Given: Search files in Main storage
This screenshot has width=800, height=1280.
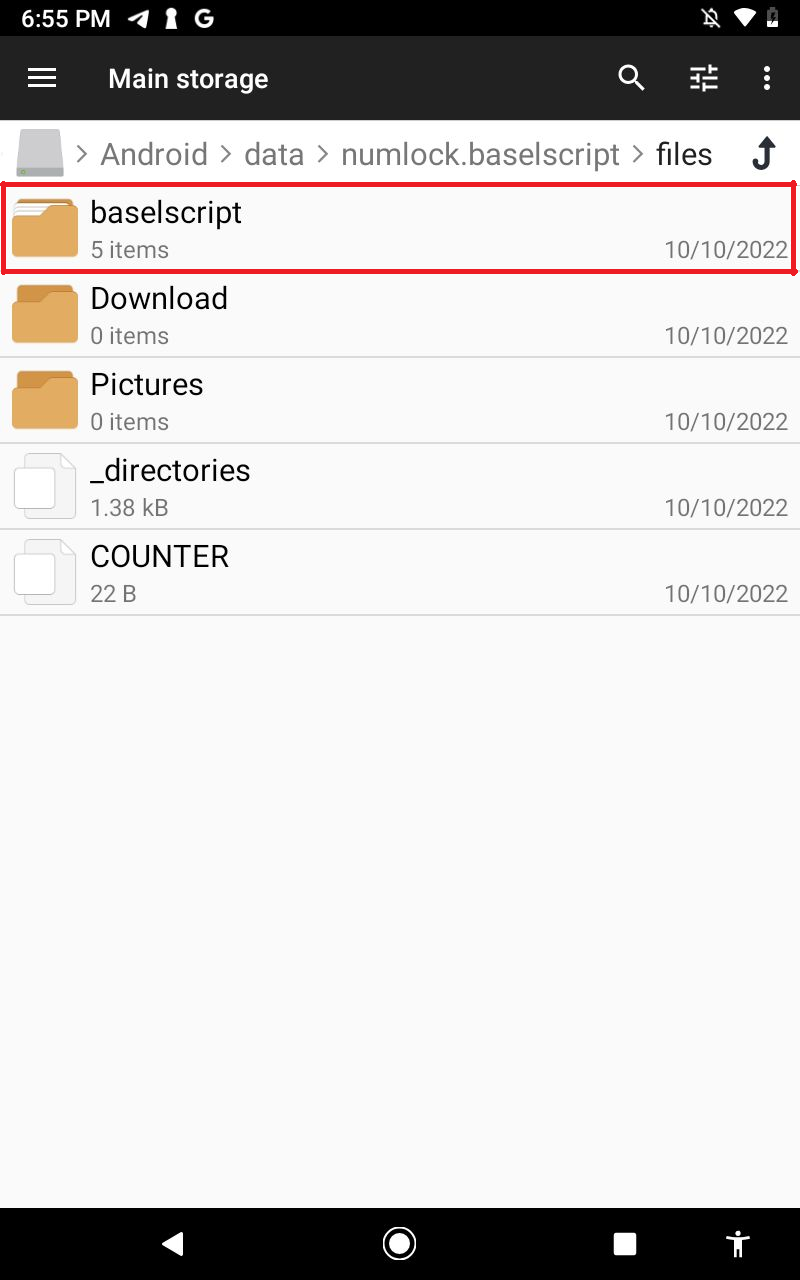Looking at the screenshot, I should (631, 78).
